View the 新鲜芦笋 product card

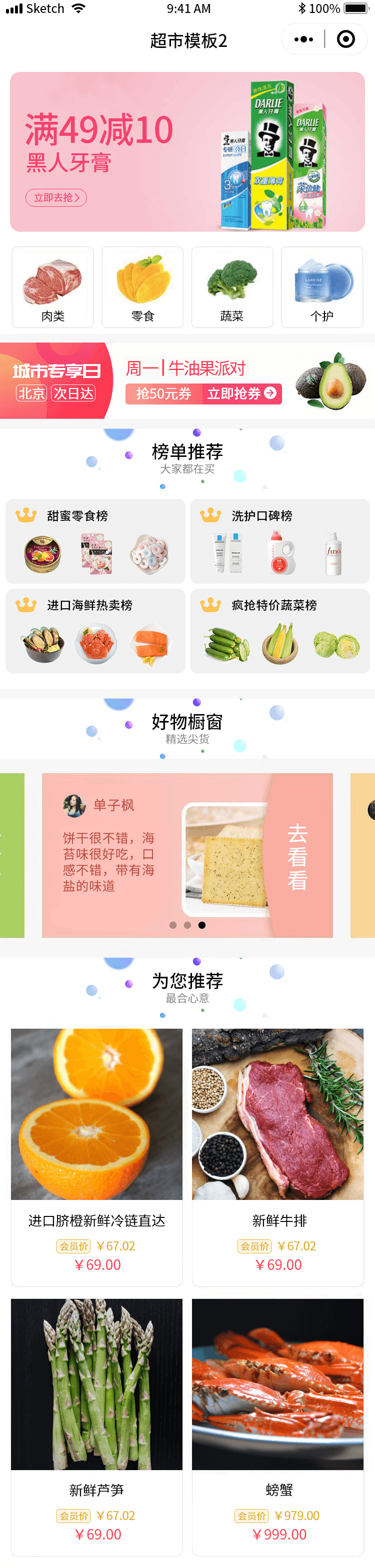click(x=97, y=1425)
